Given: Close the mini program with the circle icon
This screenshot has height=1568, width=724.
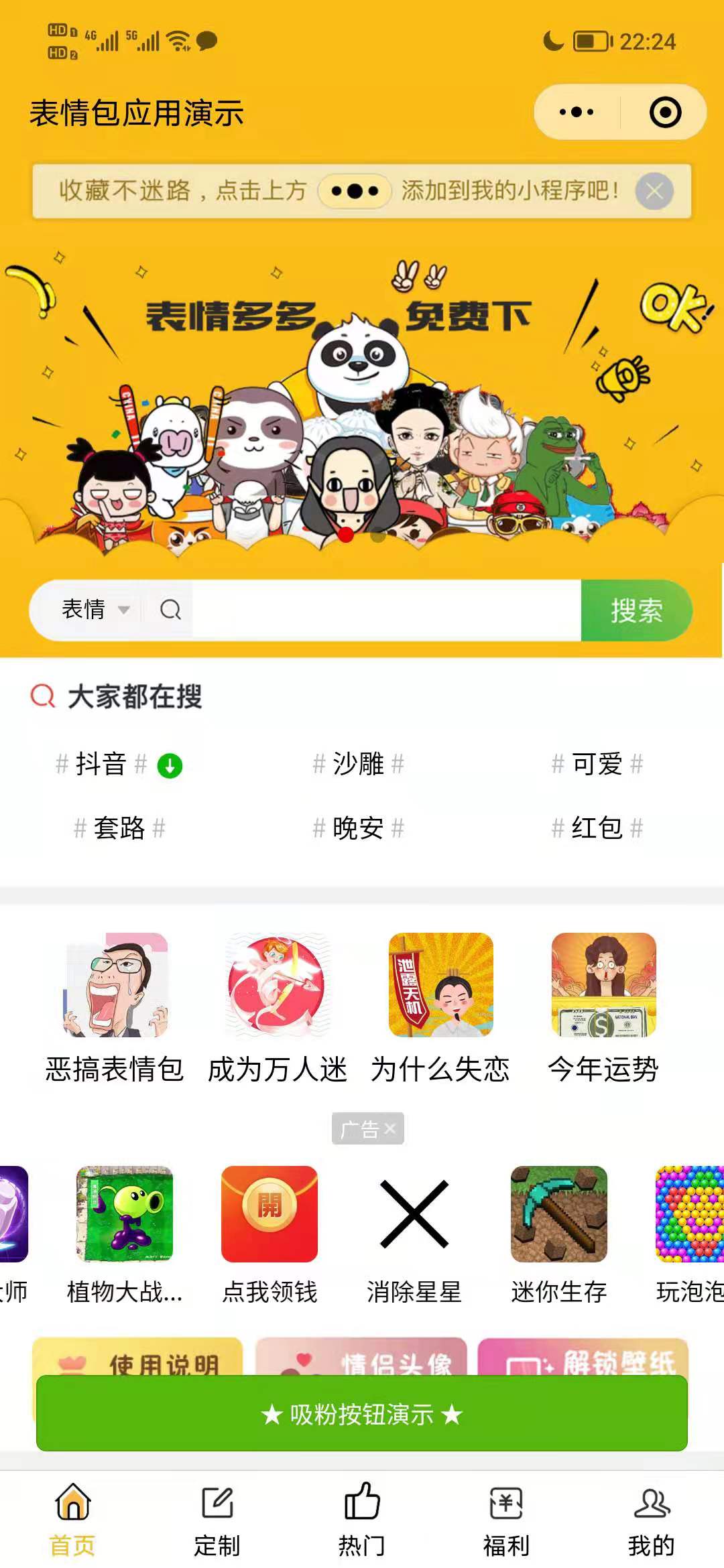Looking at the screenshot, I should 665,113.
